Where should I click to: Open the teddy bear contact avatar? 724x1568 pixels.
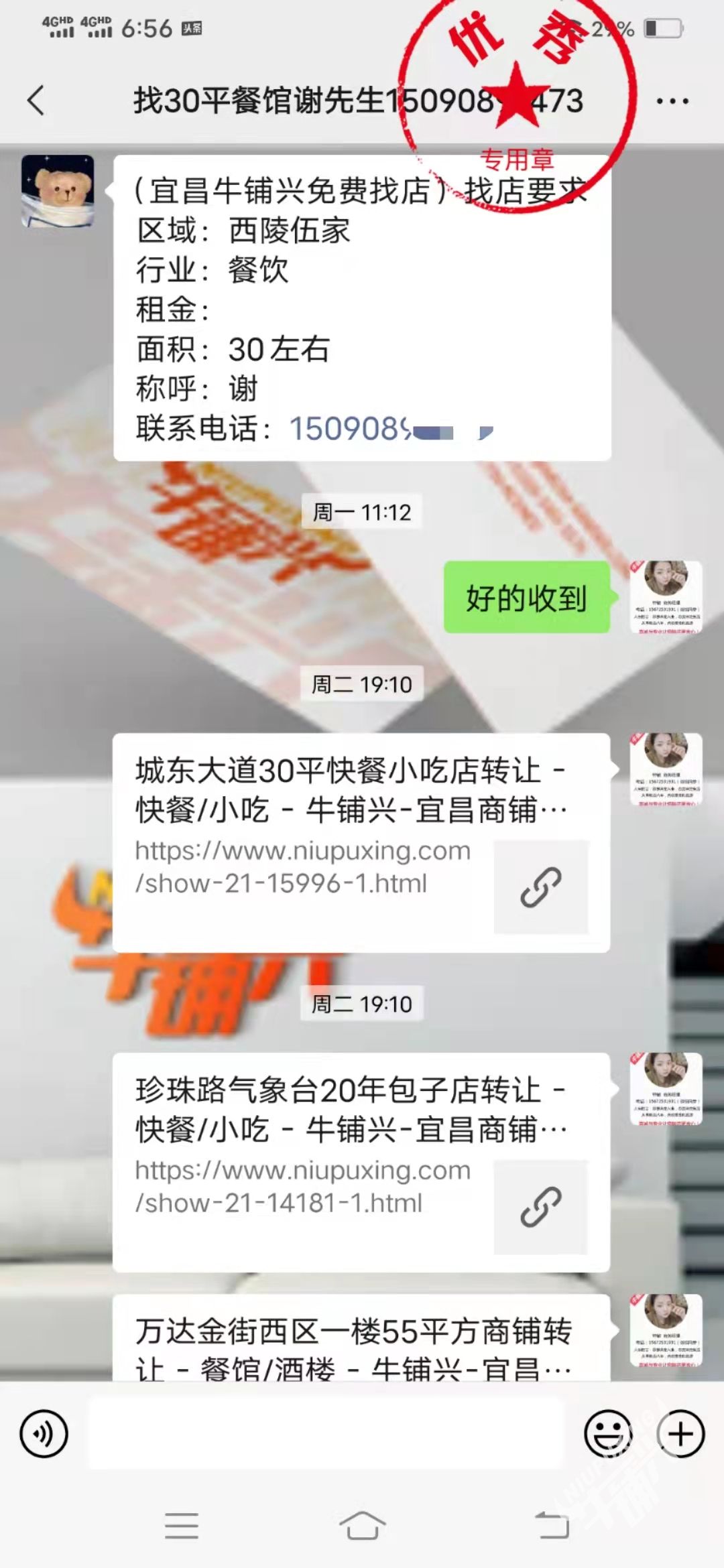[x=58, y=192]
